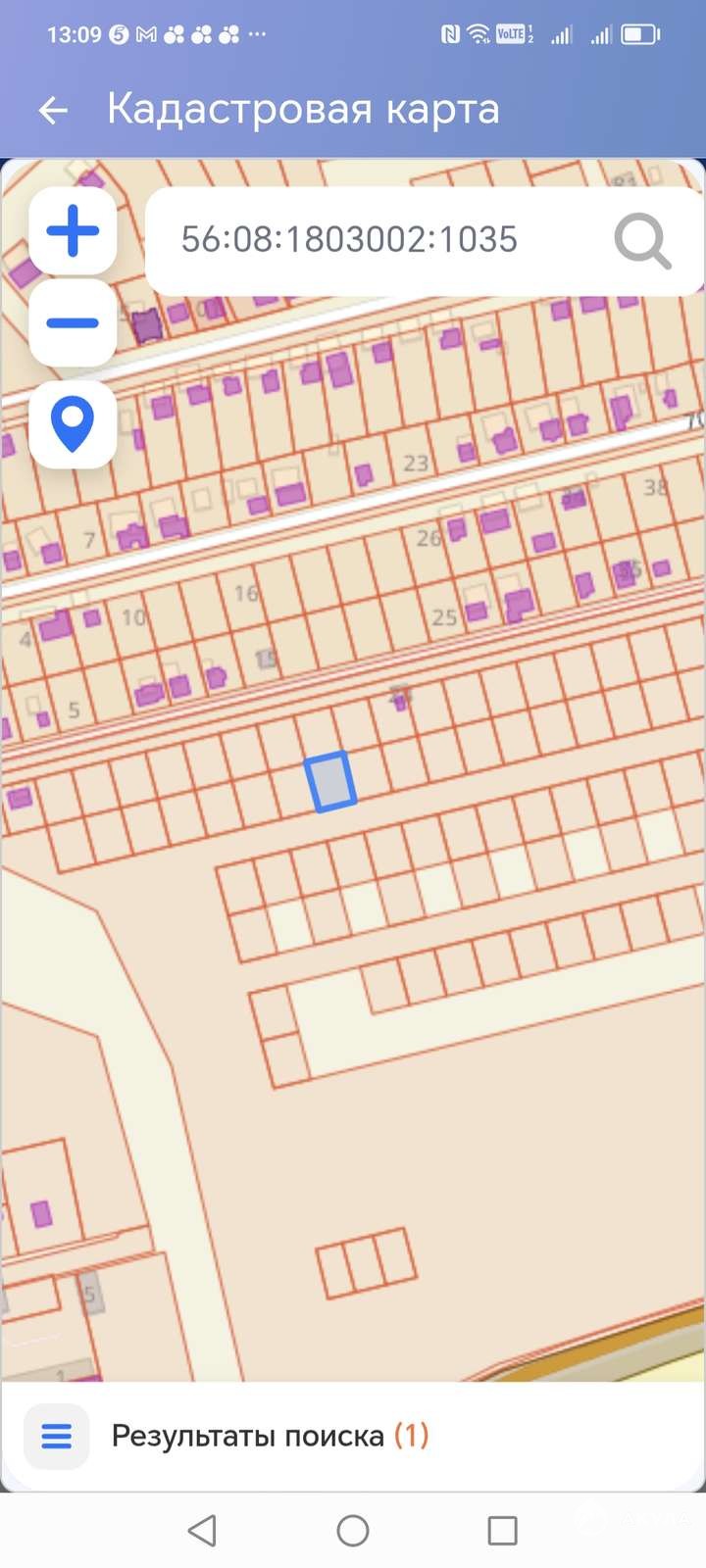Open Результаты поиска list button
706x1568 pixels.
coord(57,1437)
